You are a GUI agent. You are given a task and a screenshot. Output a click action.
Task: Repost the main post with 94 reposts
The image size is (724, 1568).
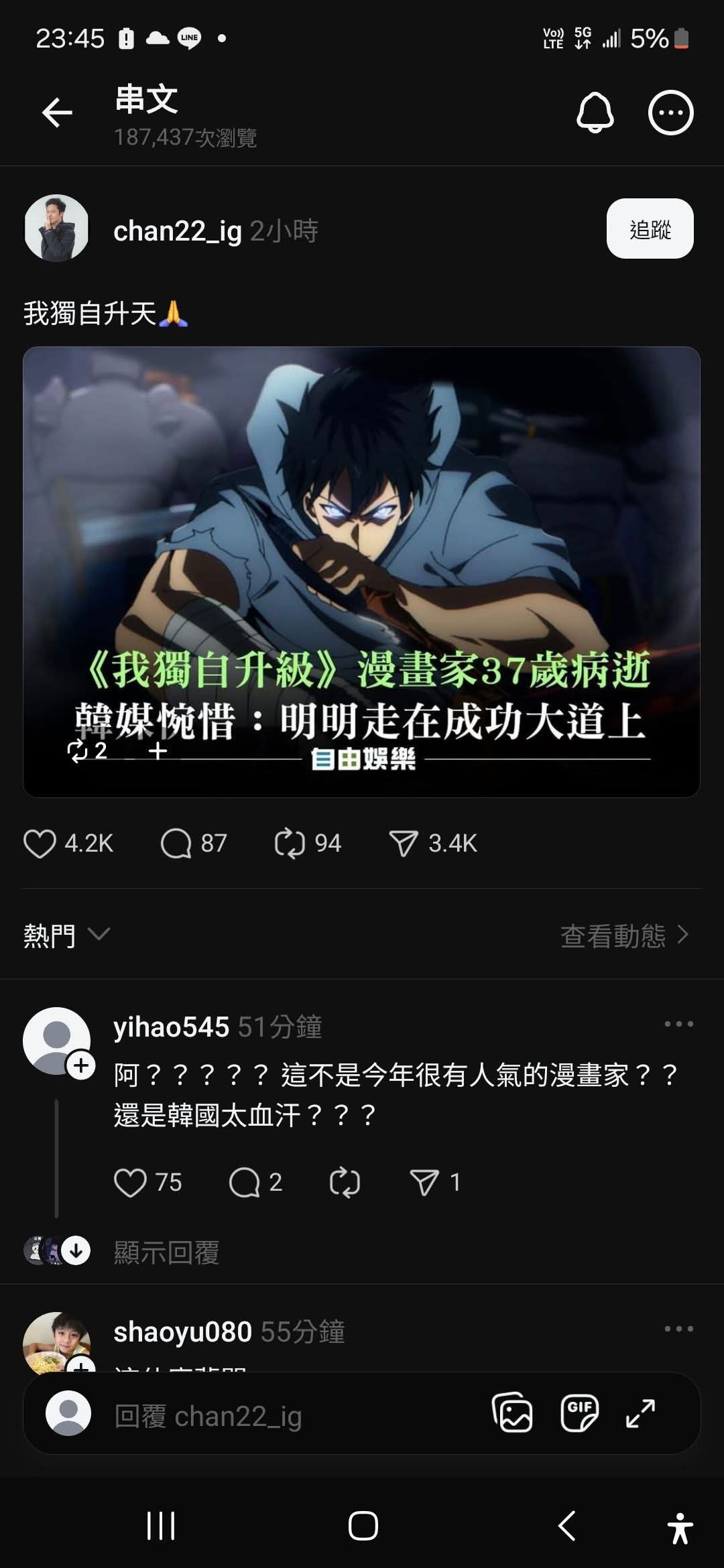point(290,843)
